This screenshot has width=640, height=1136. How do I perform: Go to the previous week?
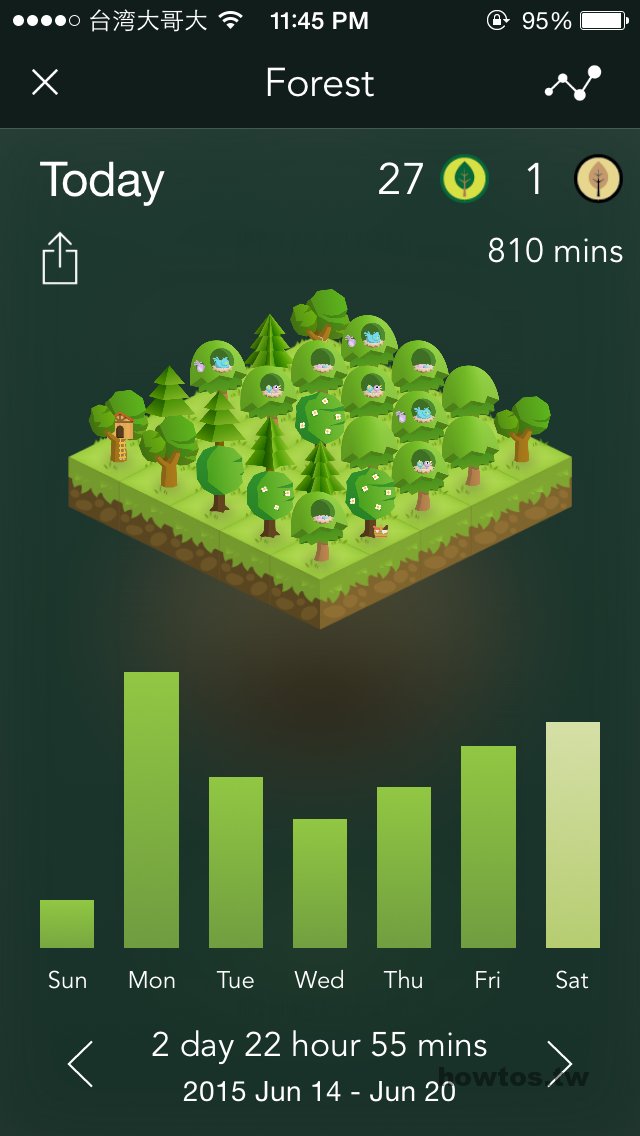coord(80,1064)
